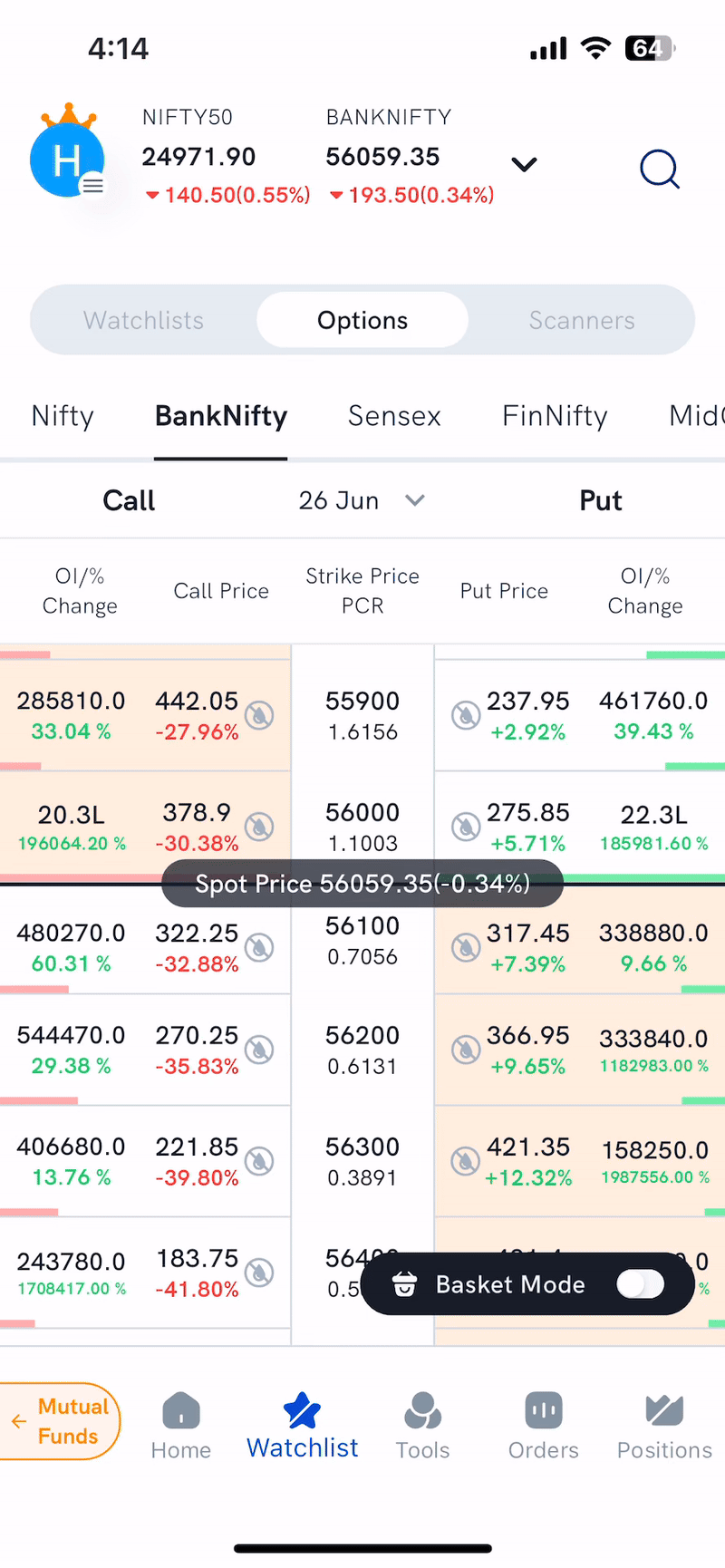Select the Sensex options tab

[394, 416]
